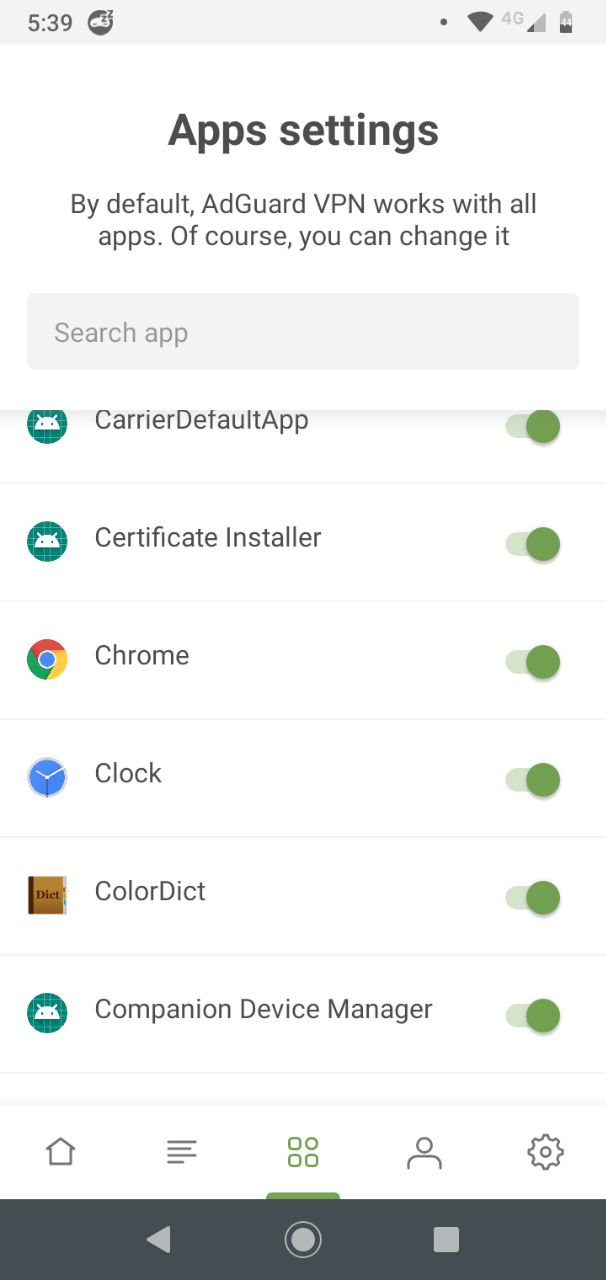
Task: Open the account profile tab
Action: [424, 1152]
